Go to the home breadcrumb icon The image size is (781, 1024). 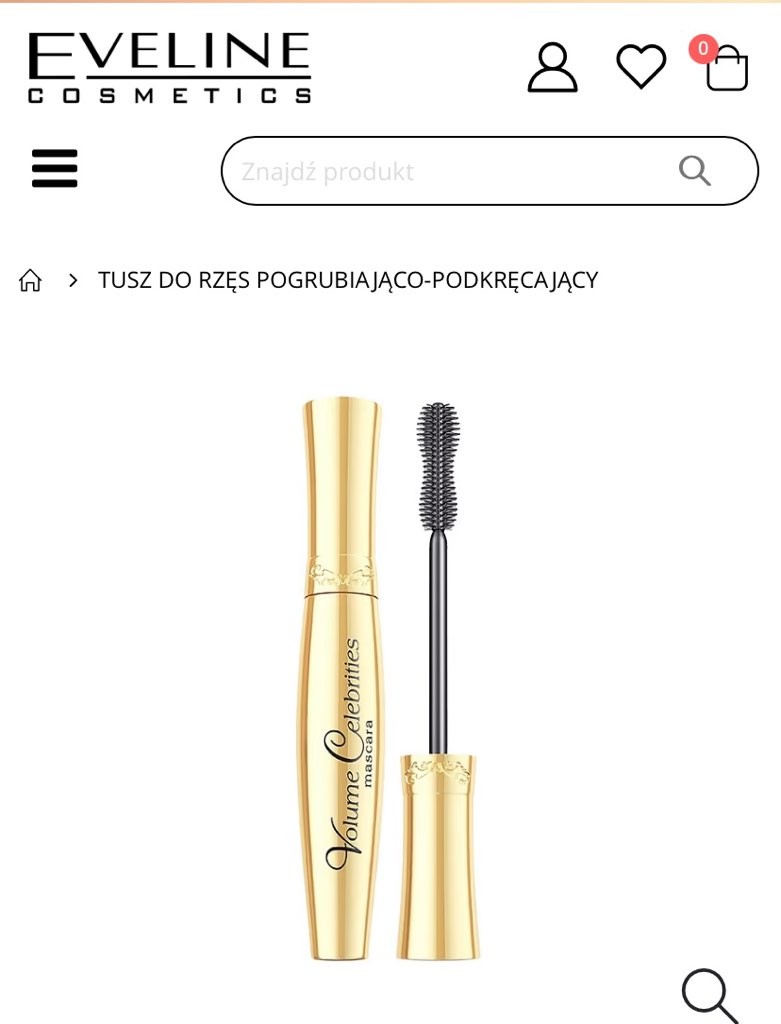pyautogui.click(x=31, y=280)
